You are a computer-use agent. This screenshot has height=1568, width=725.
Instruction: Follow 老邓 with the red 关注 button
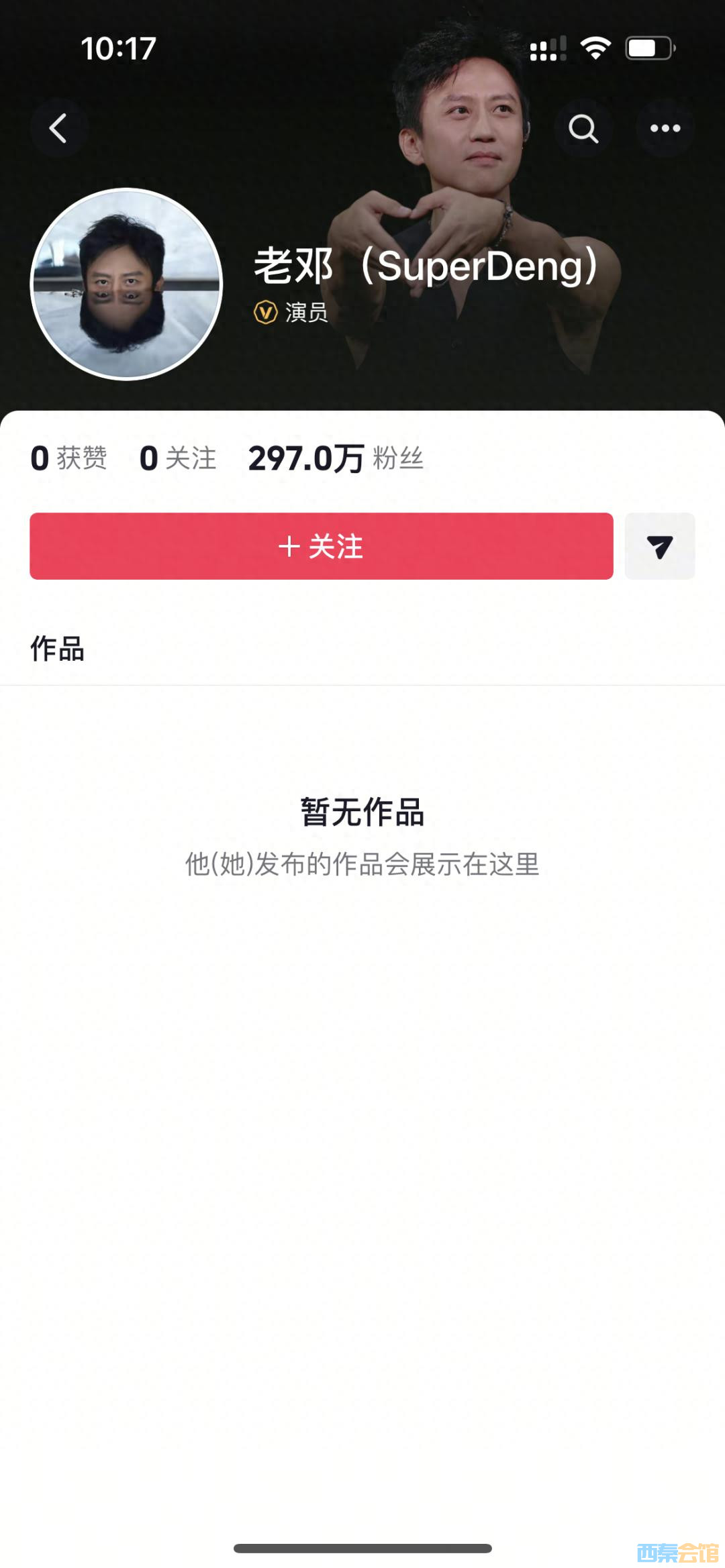[321, 546]
